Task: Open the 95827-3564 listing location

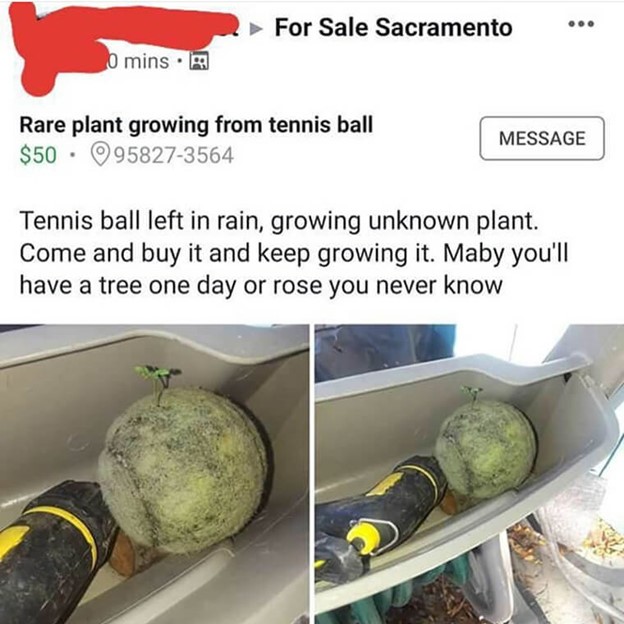Action: point(163,155)
